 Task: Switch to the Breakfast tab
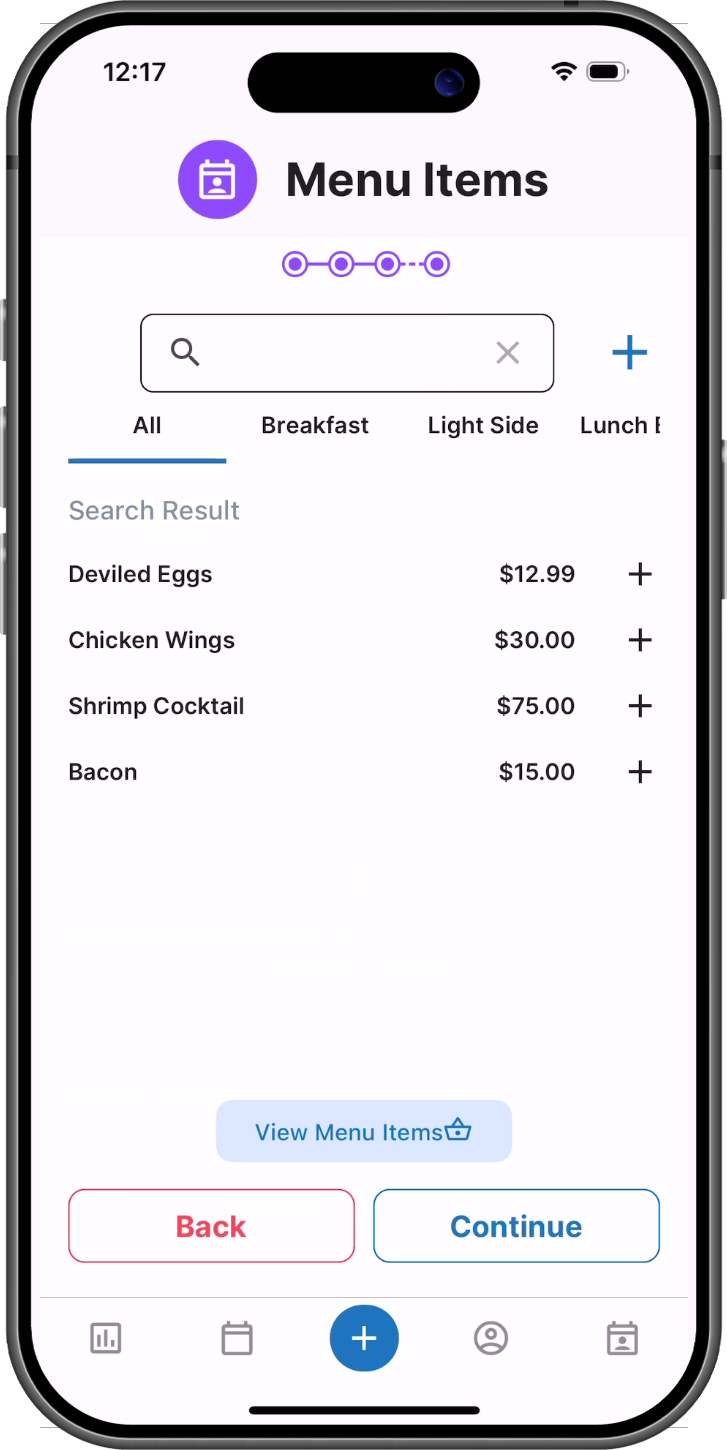314,425
